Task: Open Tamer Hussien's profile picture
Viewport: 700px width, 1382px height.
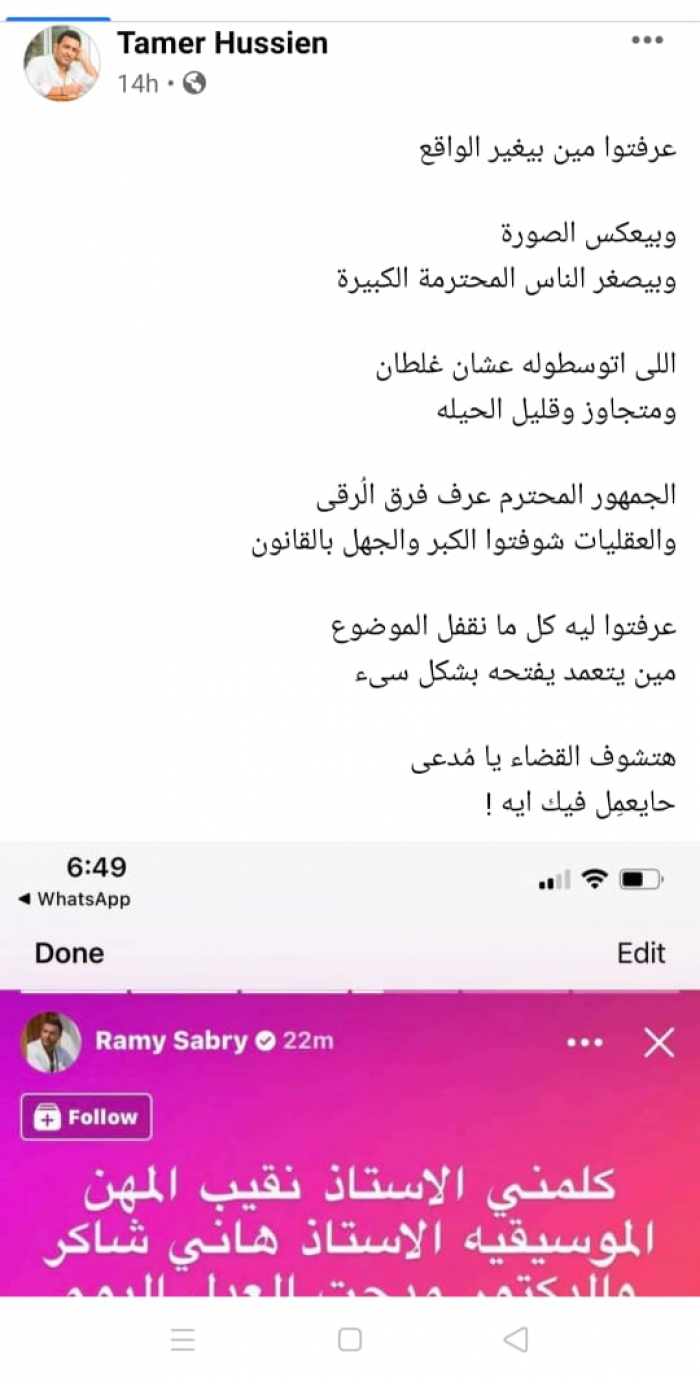Action: tap(61, 63)
